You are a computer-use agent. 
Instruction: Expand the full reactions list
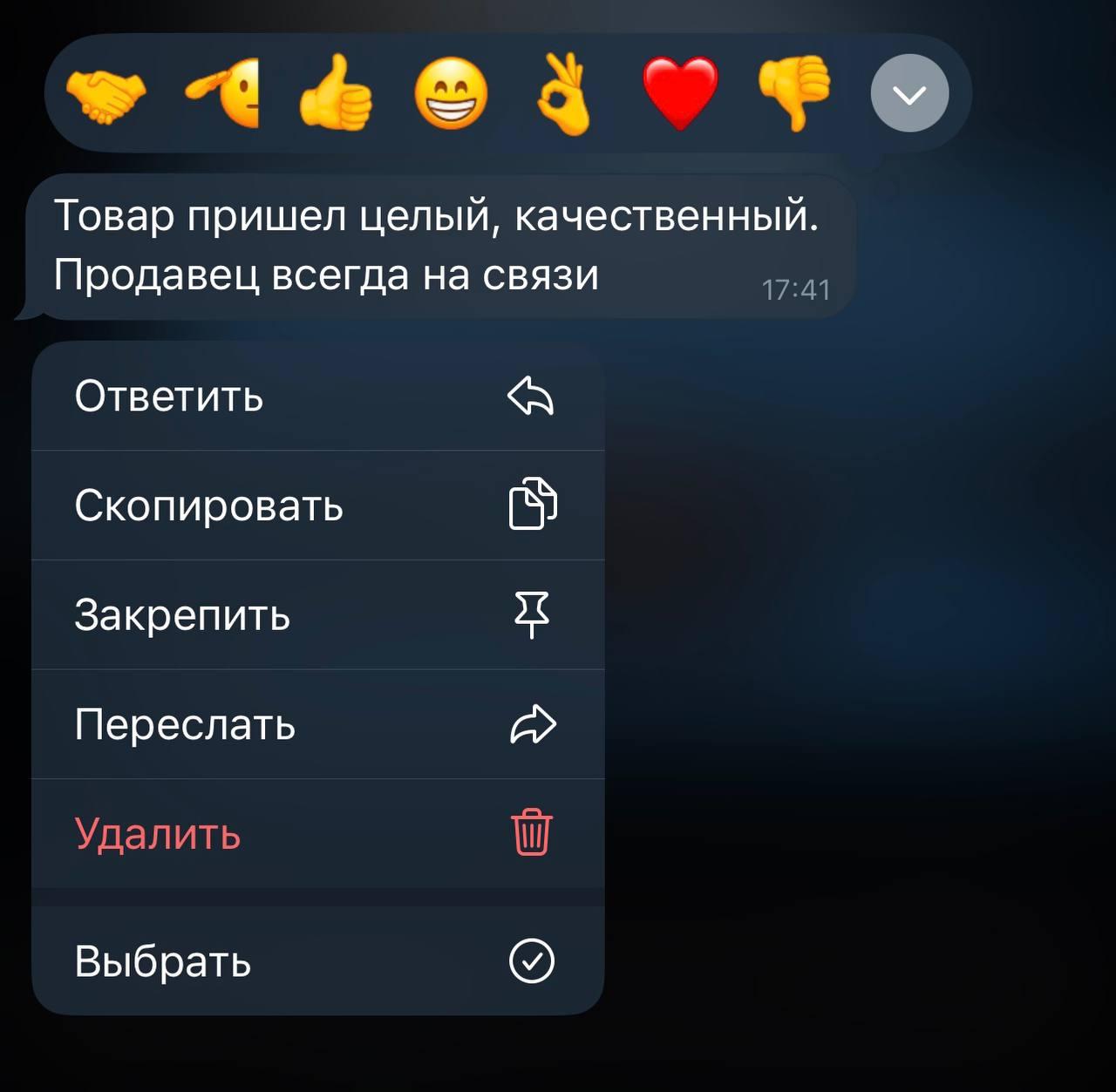(x=909, y=94)
